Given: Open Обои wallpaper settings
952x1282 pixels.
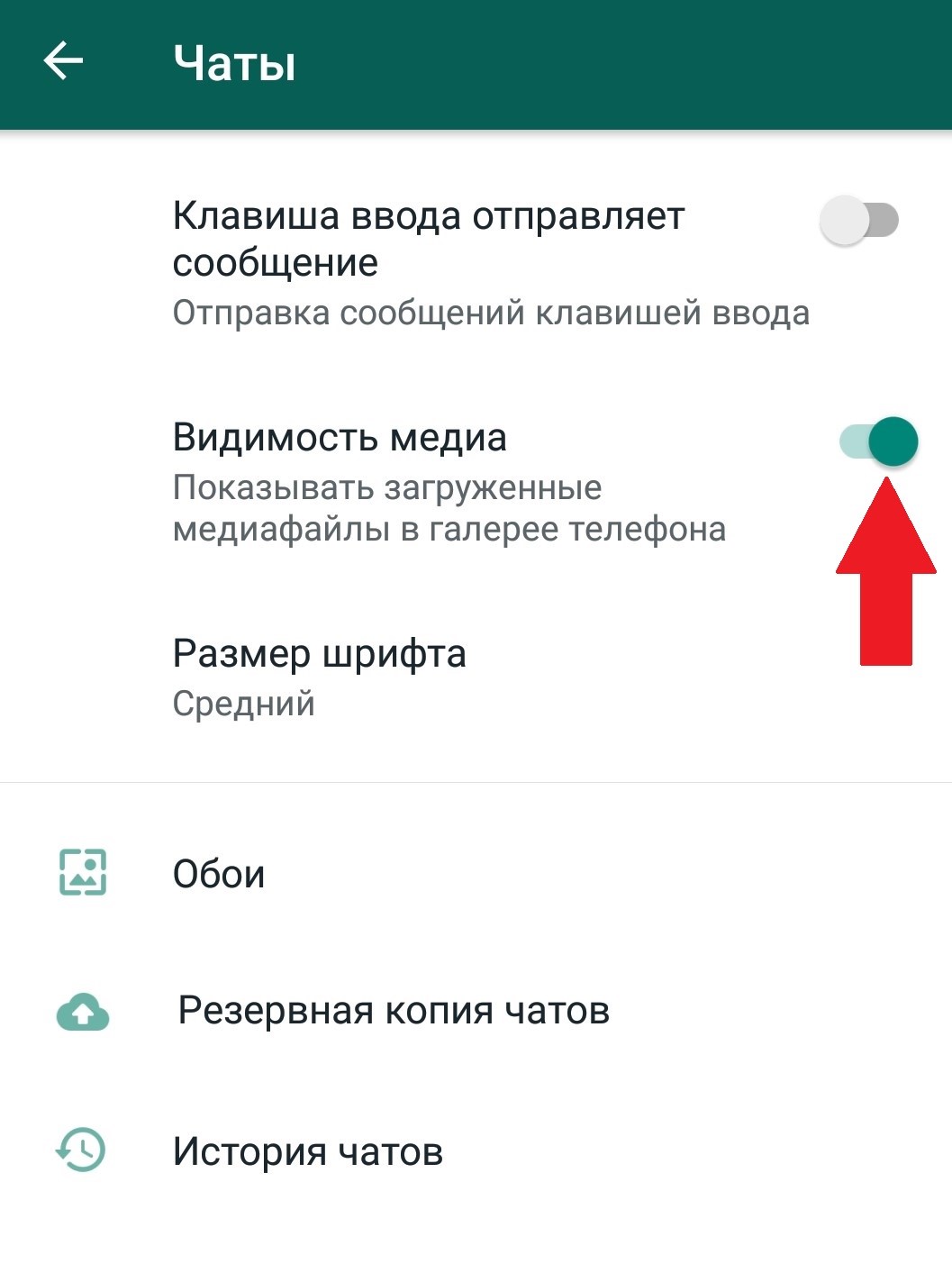Looking at the screenshot, I should coord(219,874).
